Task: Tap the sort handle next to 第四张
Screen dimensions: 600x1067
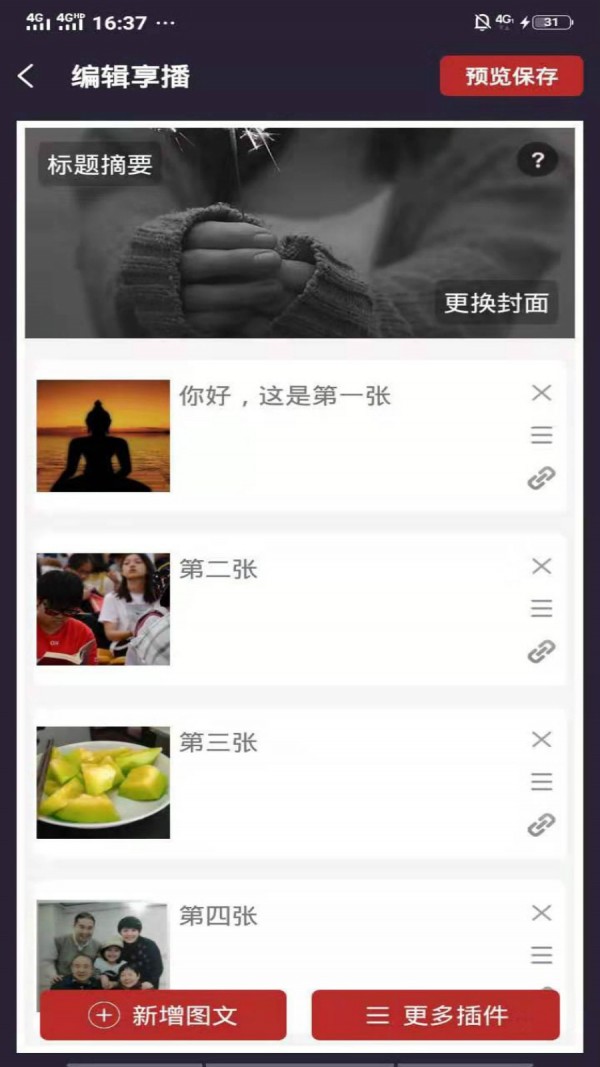Action: click(541, 955)
